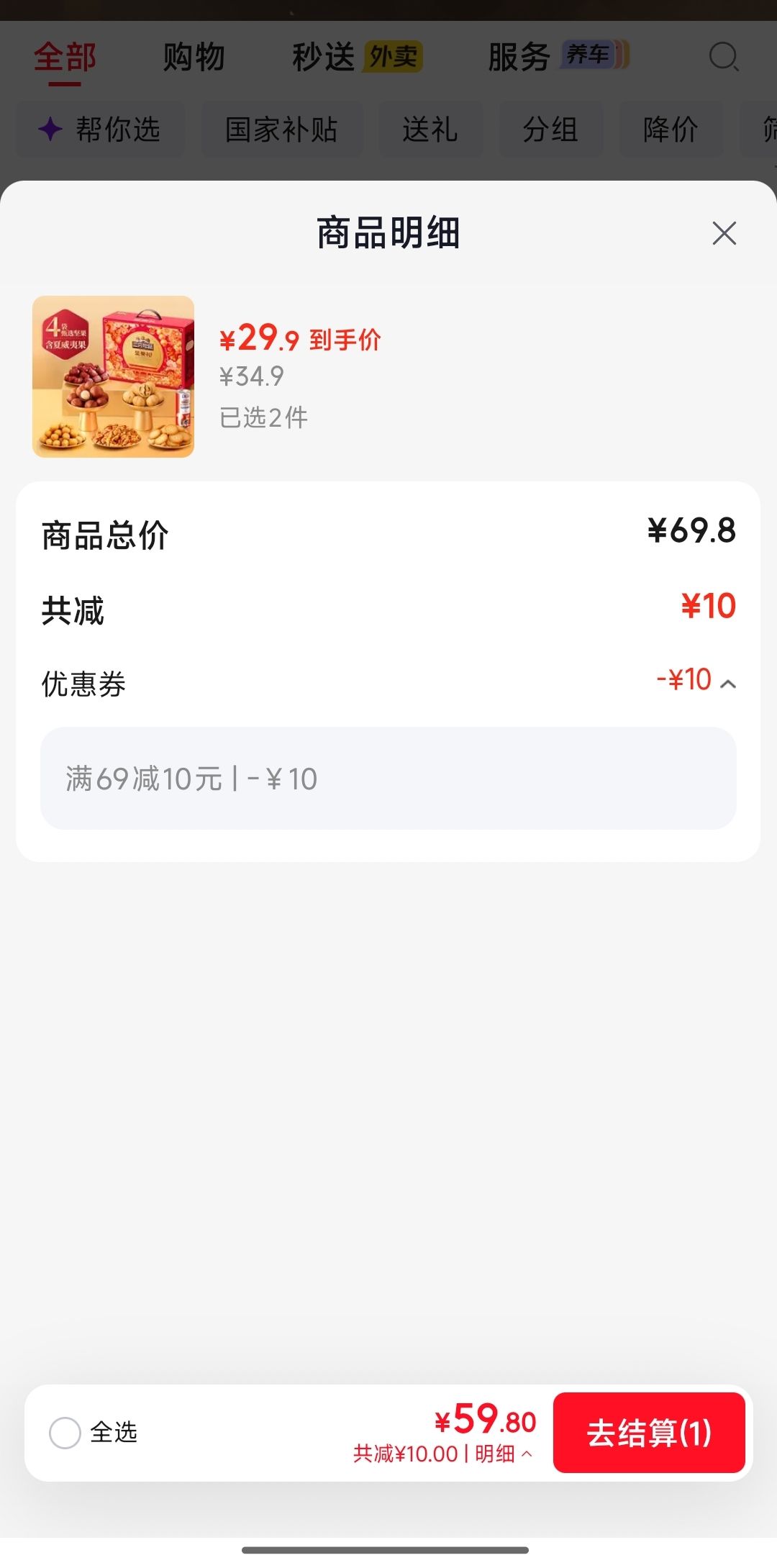The width and height of the screenshot is (777, 1568).
Task: Close the 商品明细 sheet
Action: click(724, 233)
